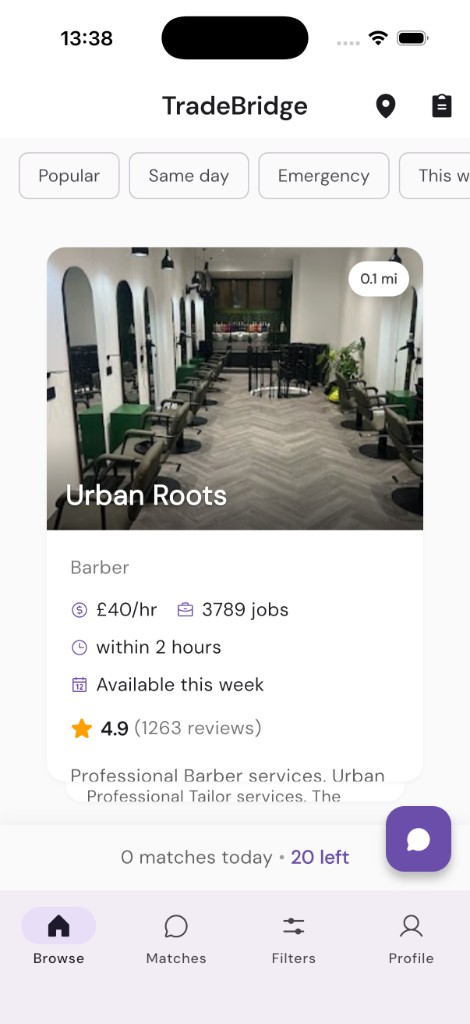This screenshot has height=1024, width=470.
Task: Open the clipboard icon in header
Action: (x=442, y=106)
